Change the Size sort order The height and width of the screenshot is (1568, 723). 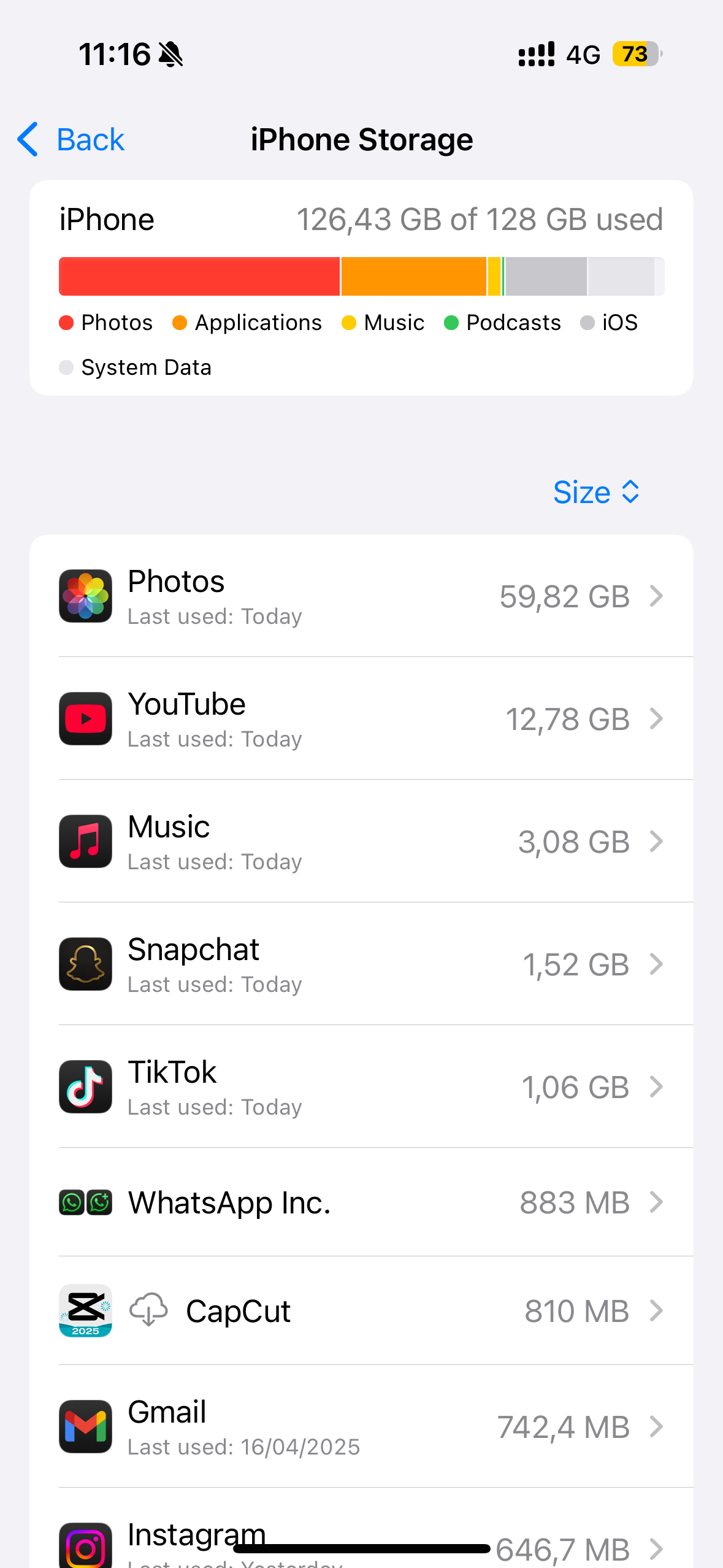point(595,493)
